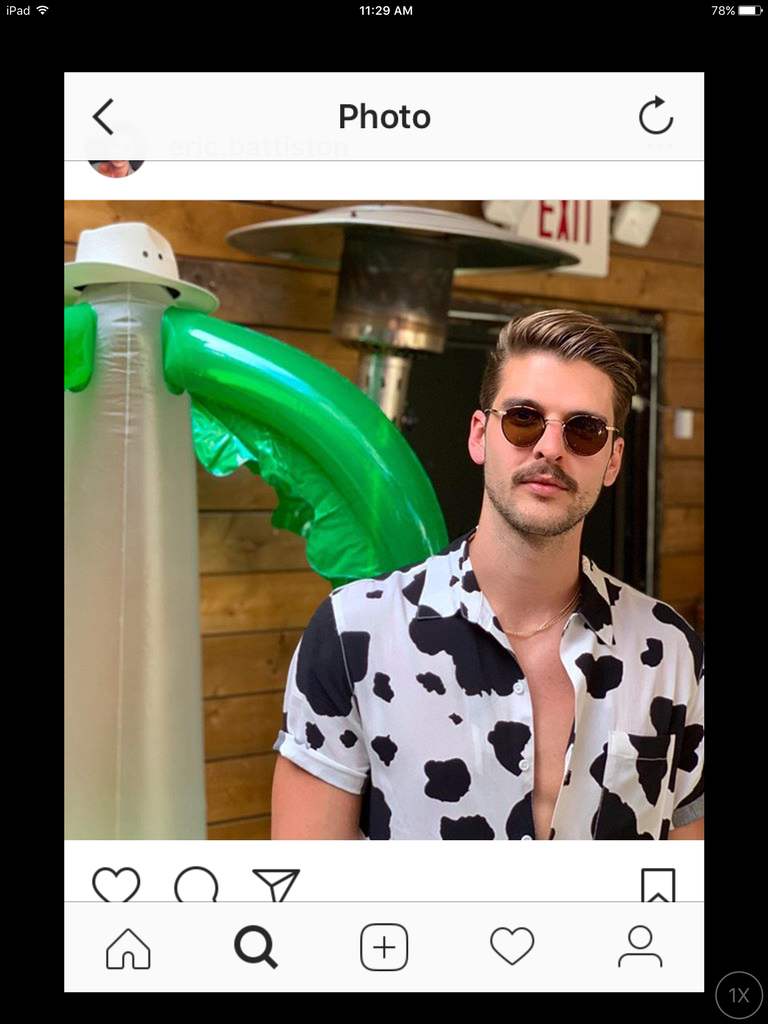Like the photo with the heart icon
This screenshot has height=1024, width=768.
(x=118, y=886)
